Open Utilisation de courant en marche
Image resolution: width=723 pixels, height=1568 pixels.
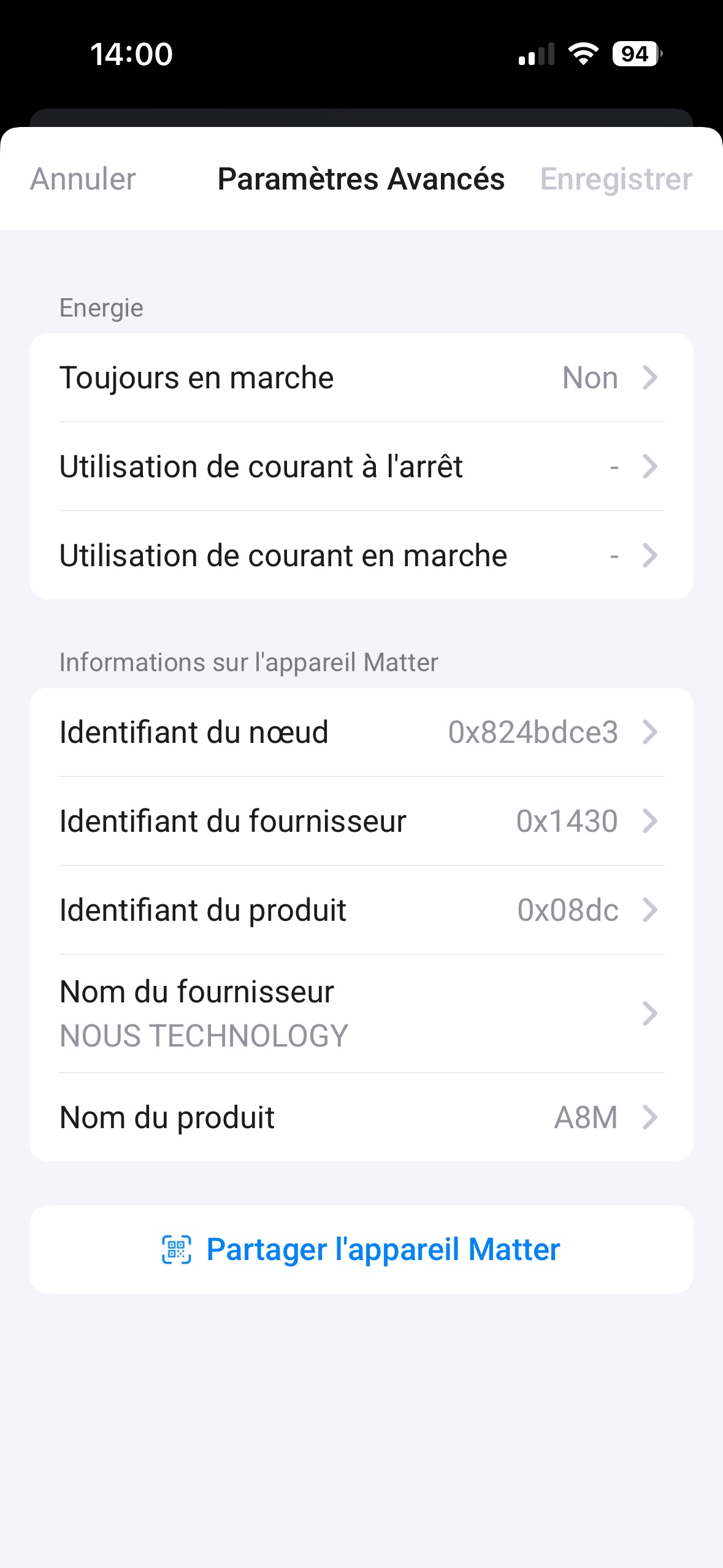(x=361, y=555)
